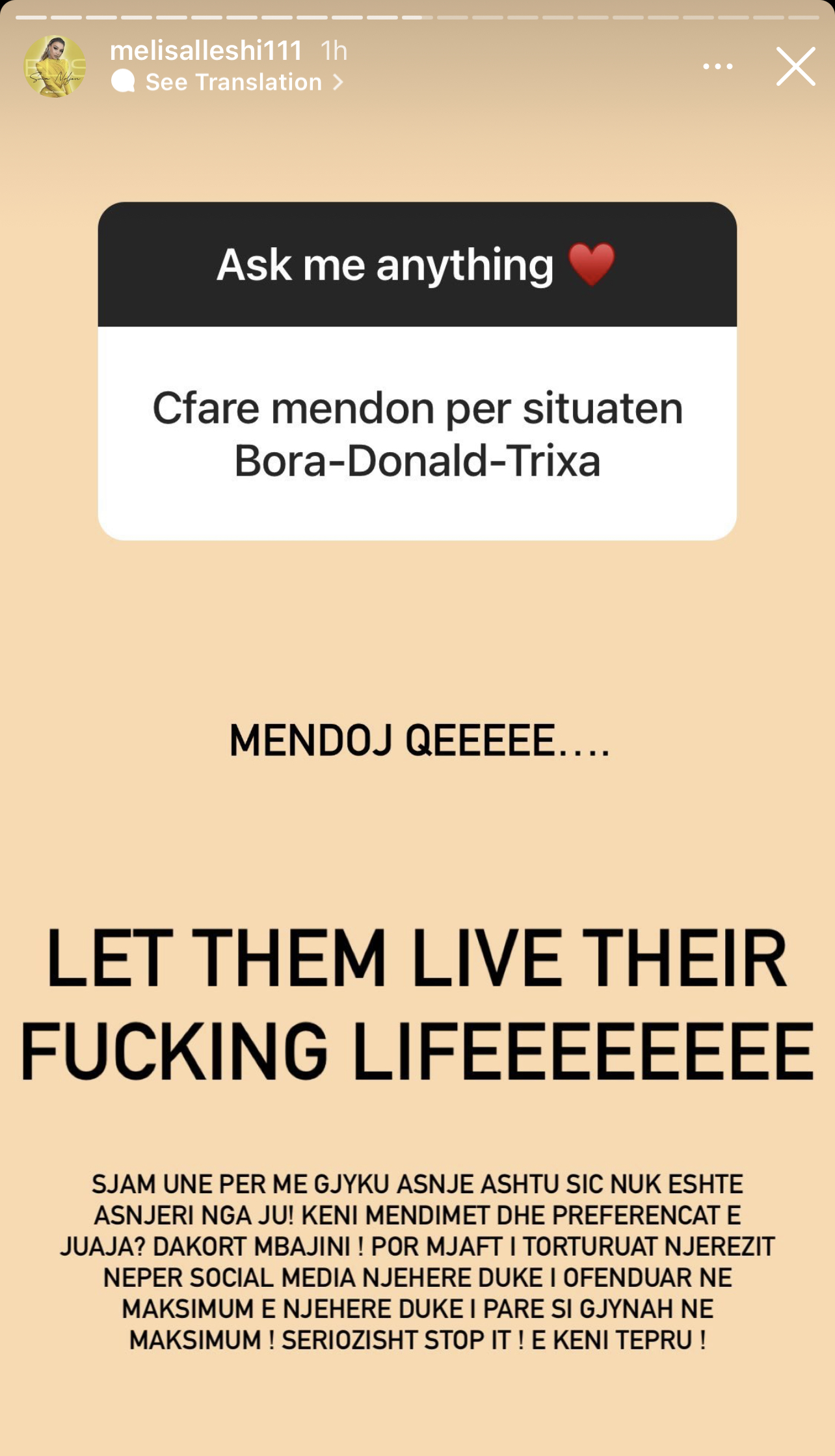Open the three-dot story options menu
This screenshot has width=835, height=1456.
pyautogui.click(x=717, y=66)
